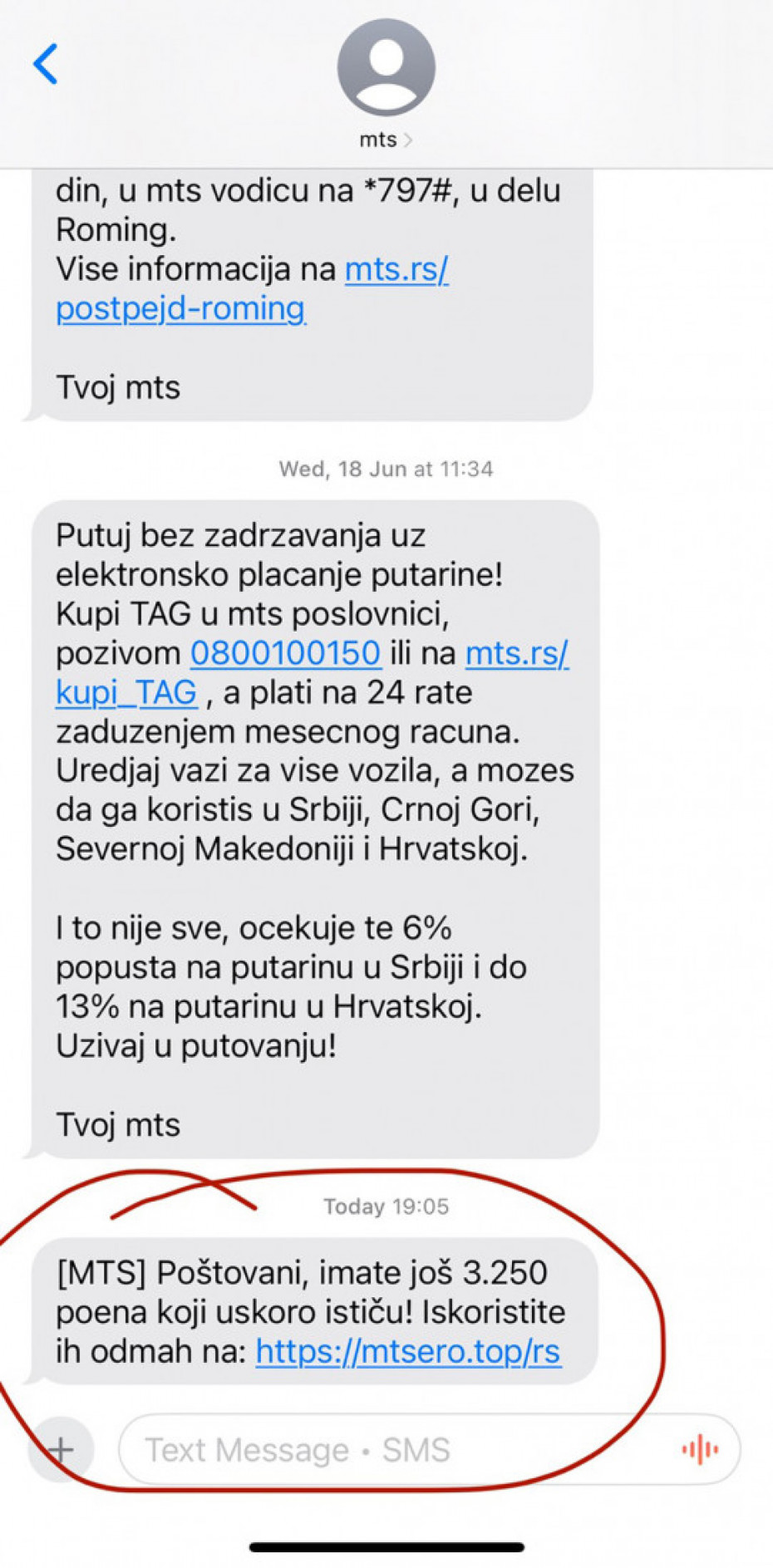Go back to the messages list
773x1568 pixels.
coord(46,64)
